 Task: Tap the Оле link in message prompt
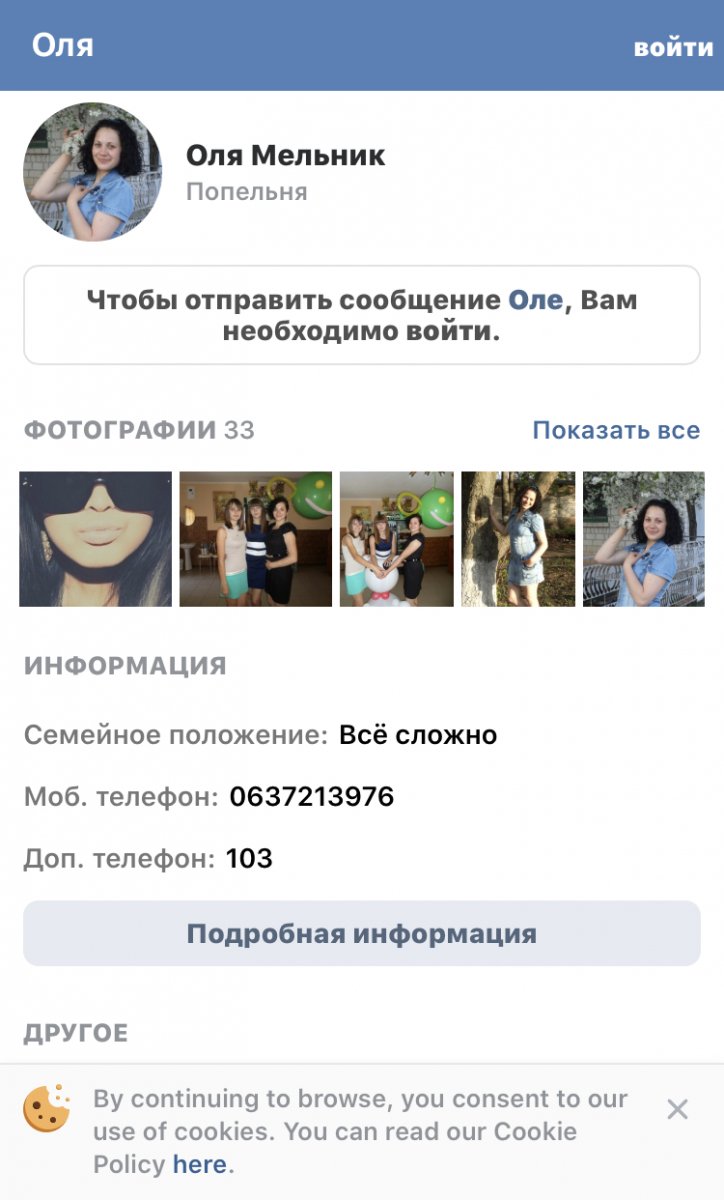click(x=535, y=300)
